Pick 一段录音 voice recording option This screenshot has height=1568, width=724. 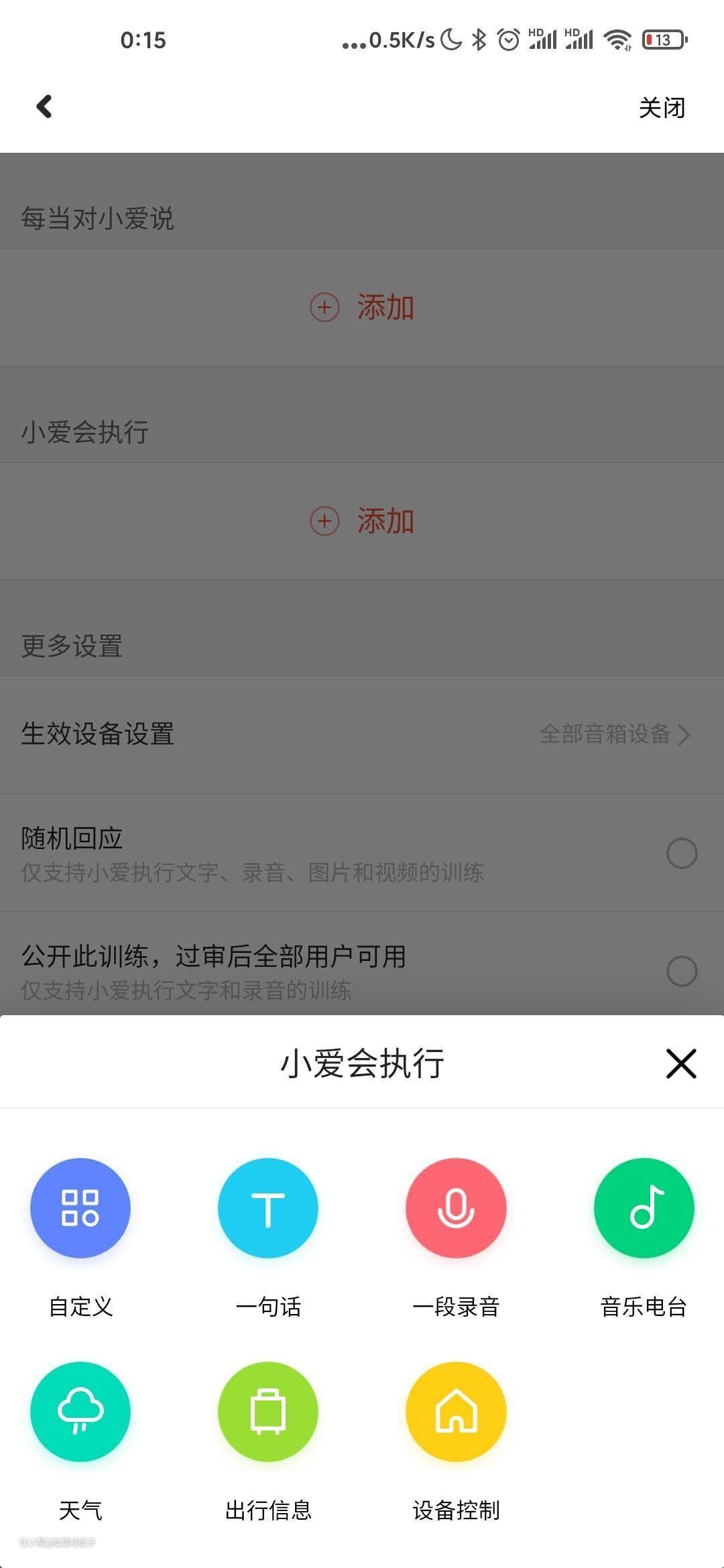(456, 1208)
